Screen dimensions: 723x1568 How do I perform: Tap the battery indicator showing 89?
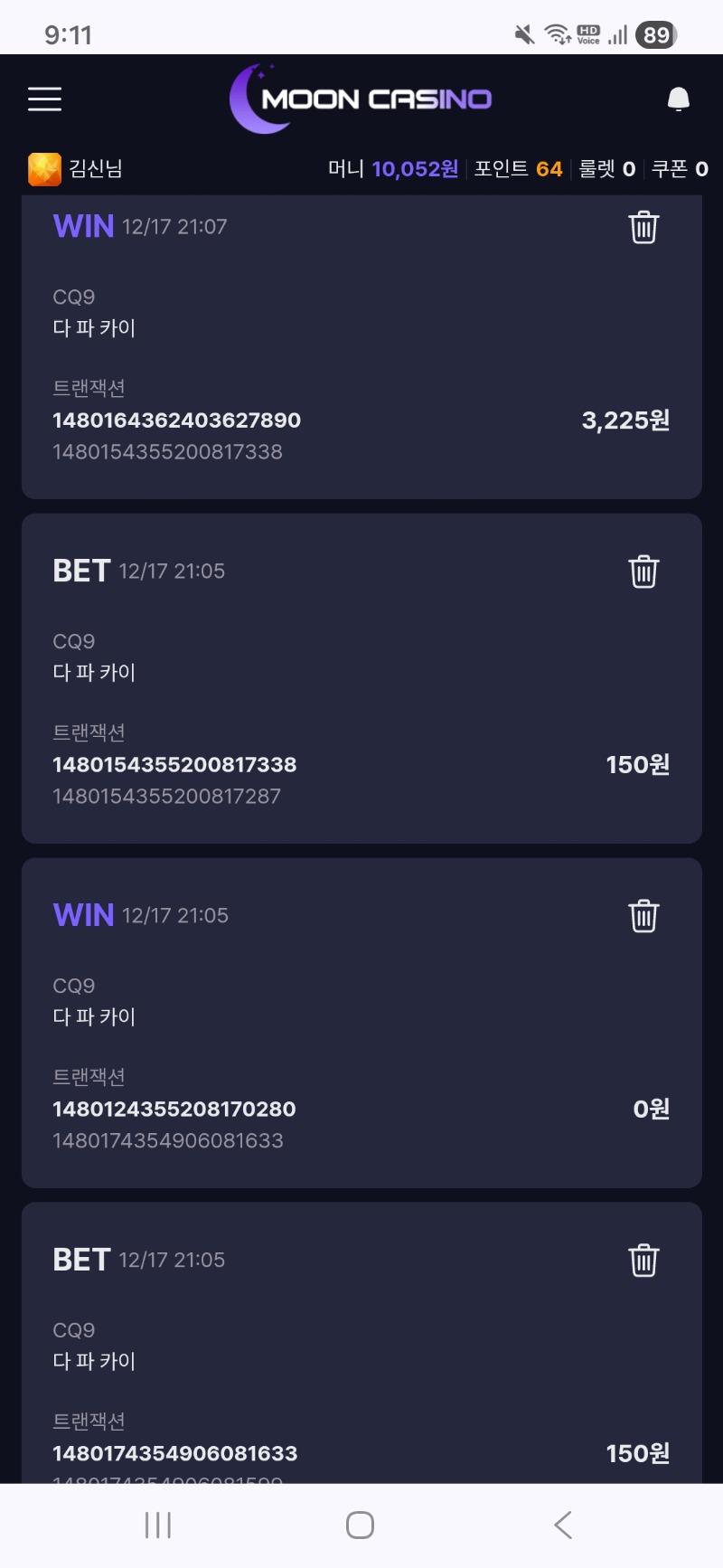click(x=657, y=34)
